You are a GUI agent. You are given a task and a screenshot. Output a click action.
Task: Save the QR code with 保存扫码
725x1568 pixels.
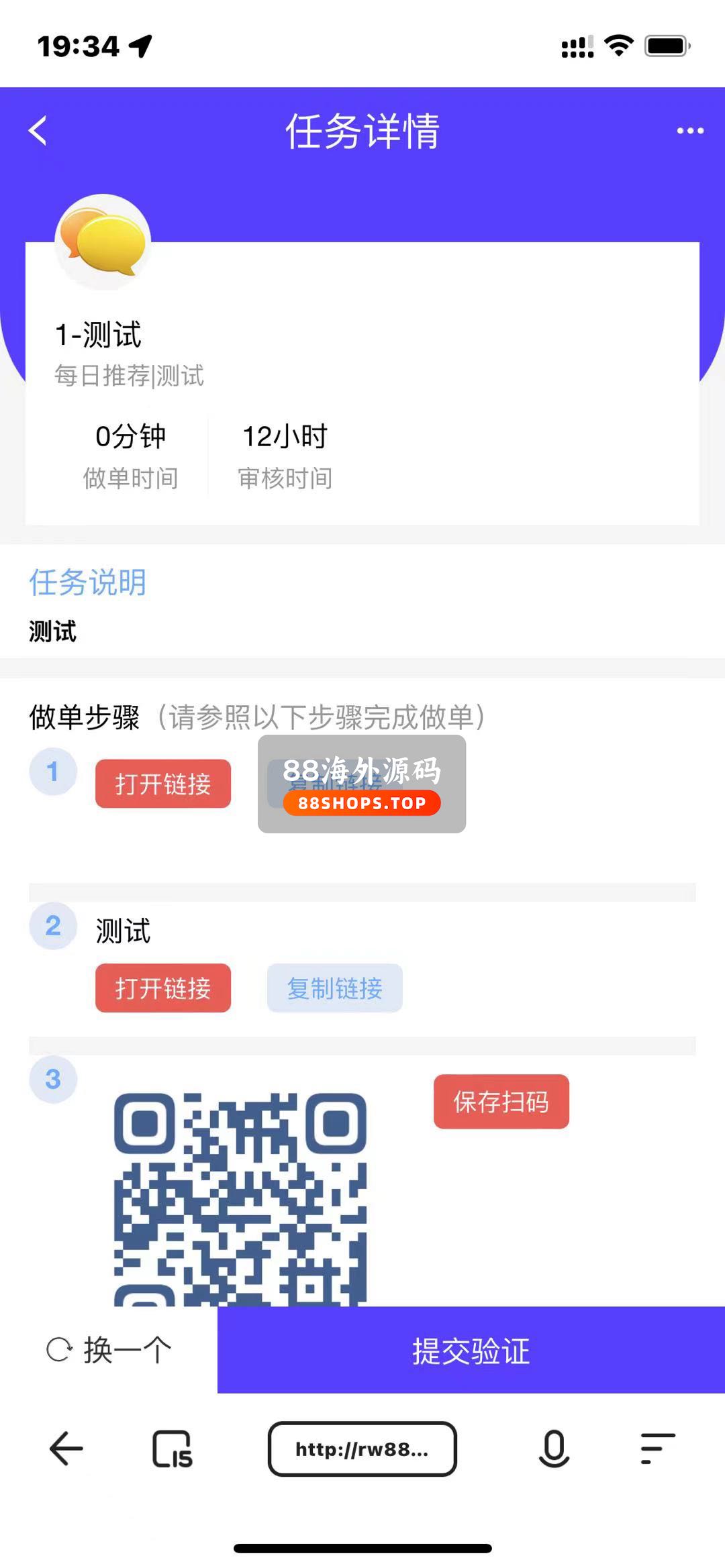pyautogui.click(x=501, y=1102)
